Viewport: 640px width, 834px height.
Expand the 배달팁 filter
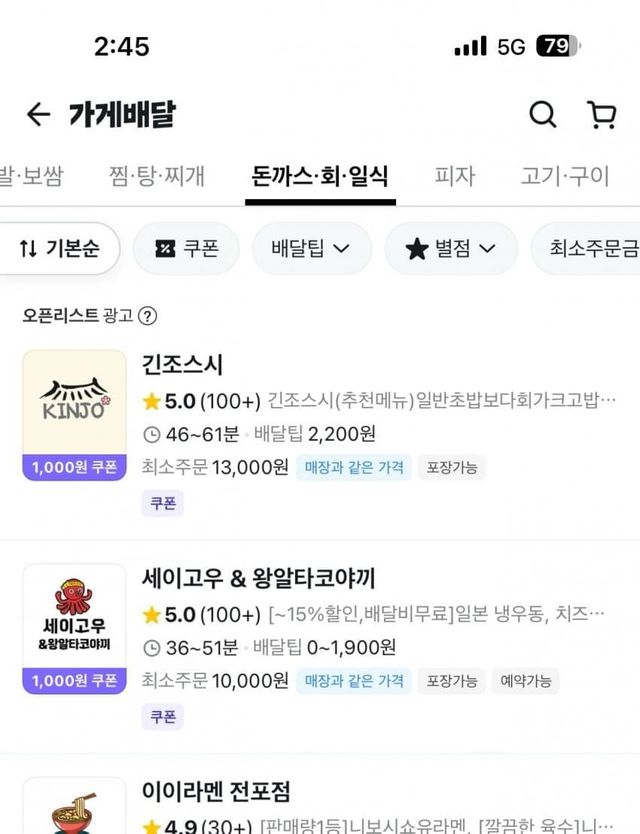click(311, 249)
